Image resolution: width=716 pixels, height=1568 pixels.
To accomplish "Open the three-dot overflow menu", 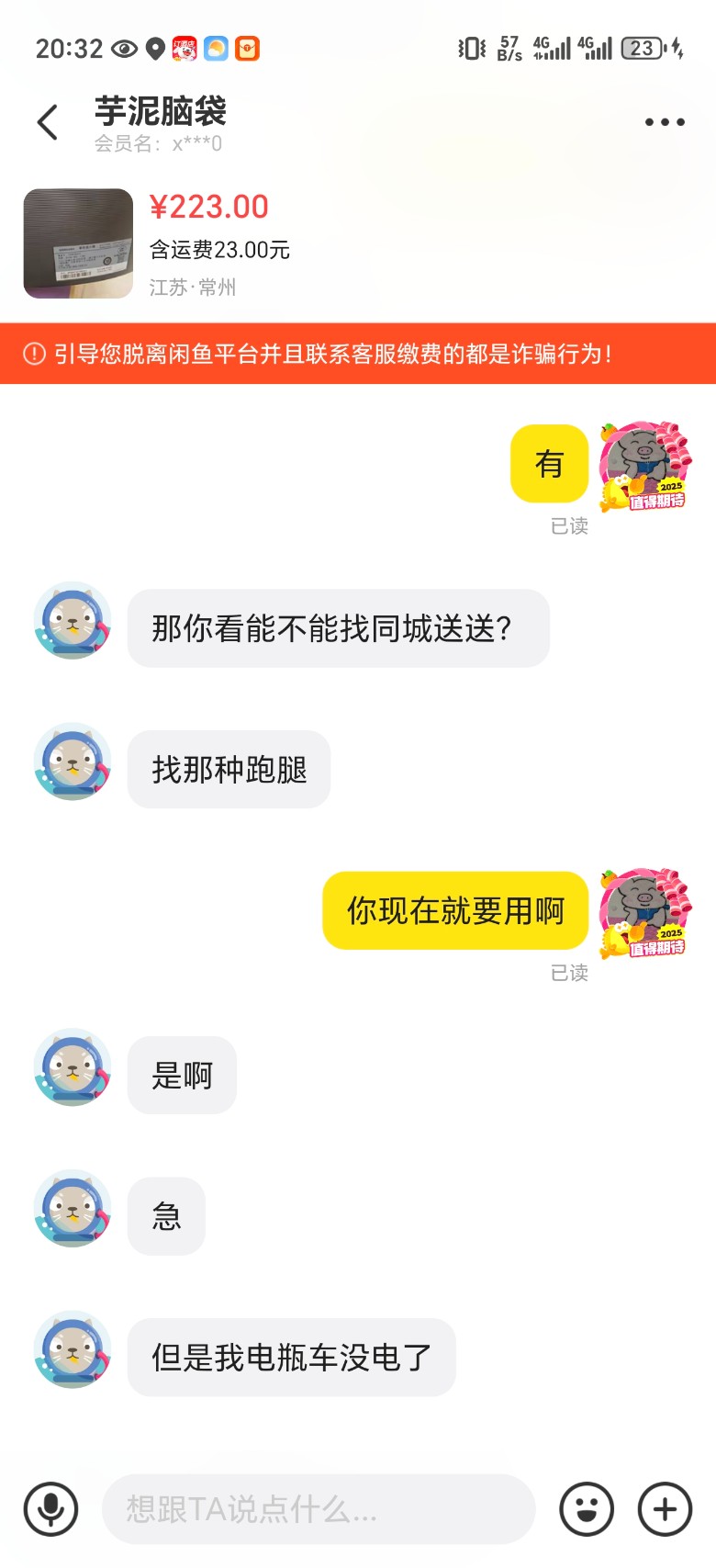I will tap(664, 122).
